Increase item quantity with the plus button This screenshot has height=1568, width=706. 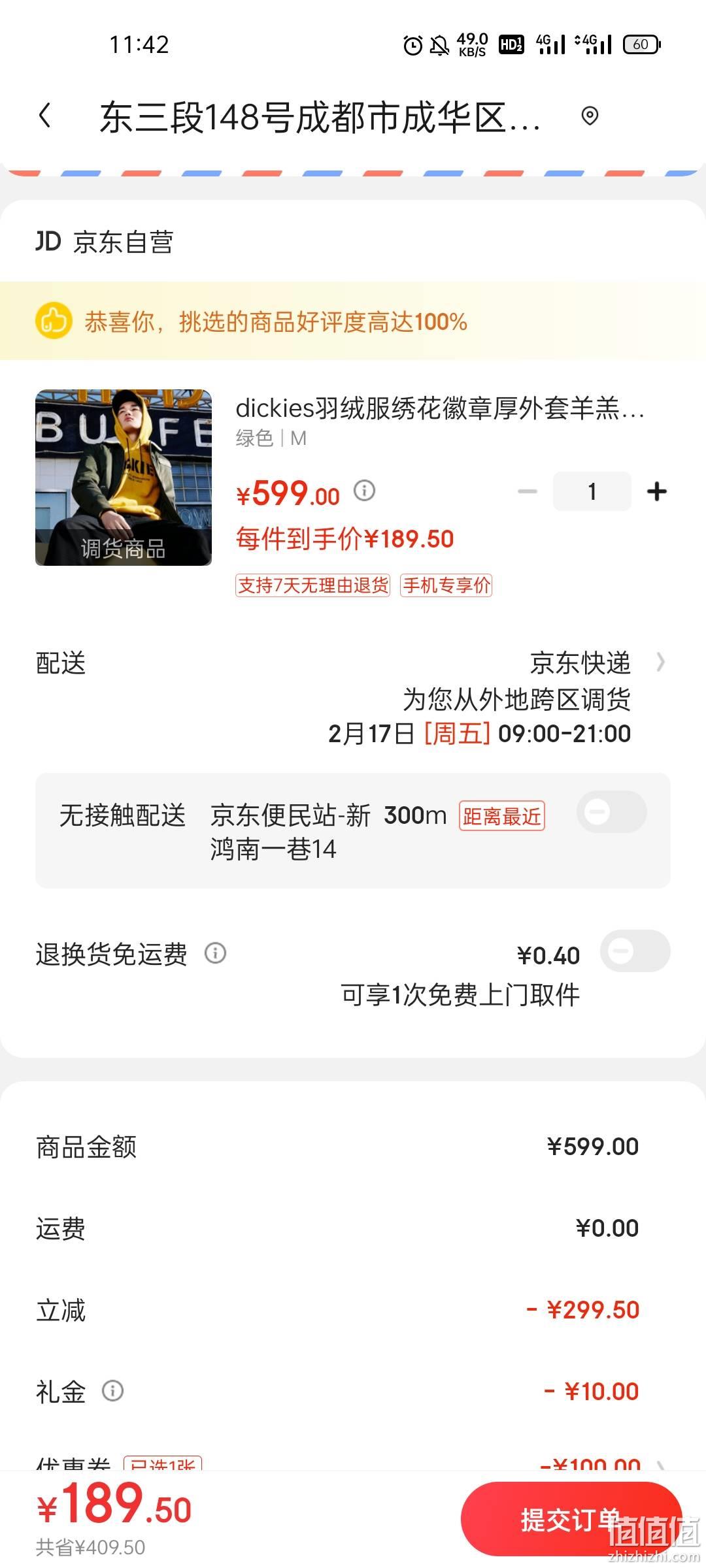click(x=657, y=491)
